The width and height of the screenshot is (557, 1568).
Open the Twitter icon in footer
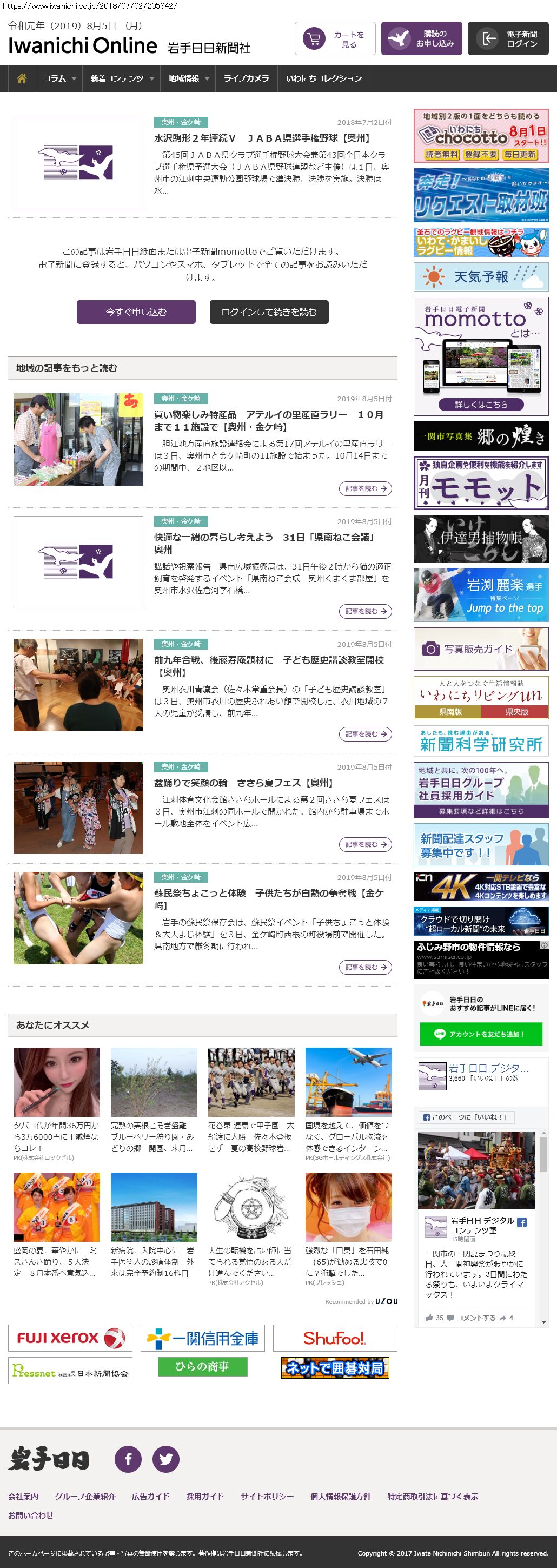click(x=165, y=1458)
